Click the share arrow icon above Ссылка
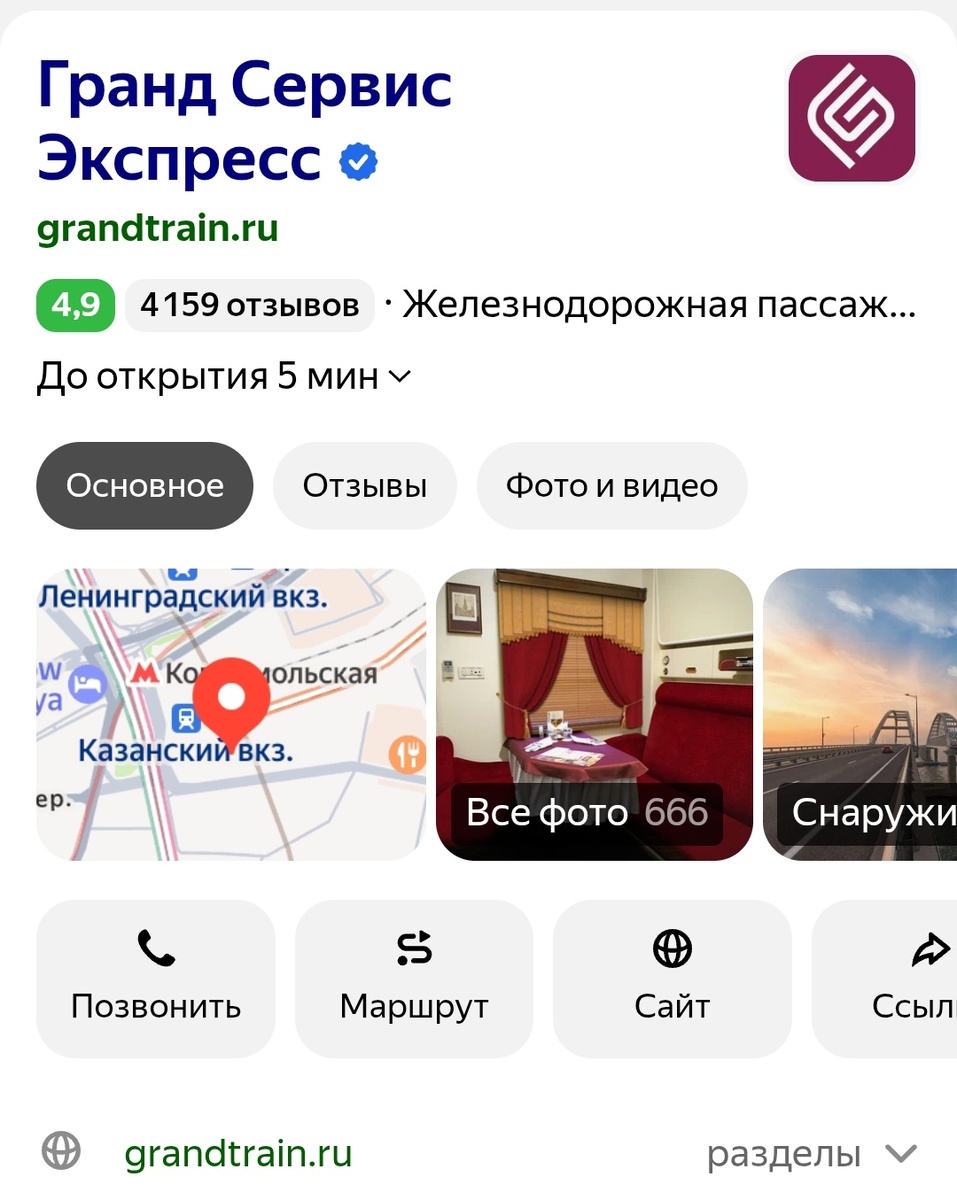This screenshot has width=957, height=1200. tap(929, 948)
